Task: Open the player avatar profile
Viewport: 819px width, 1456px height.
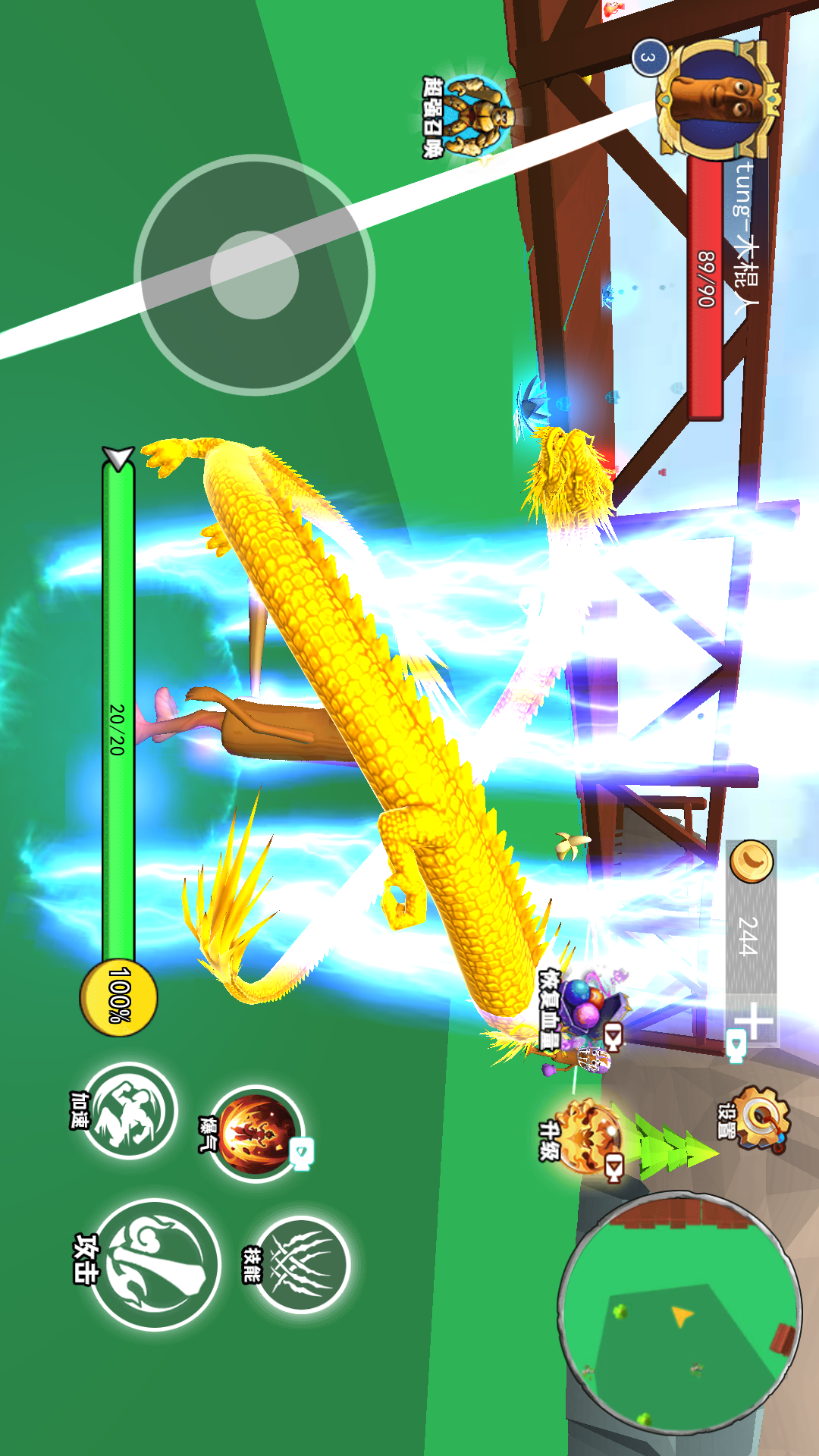Action: (x=717, y=99)
